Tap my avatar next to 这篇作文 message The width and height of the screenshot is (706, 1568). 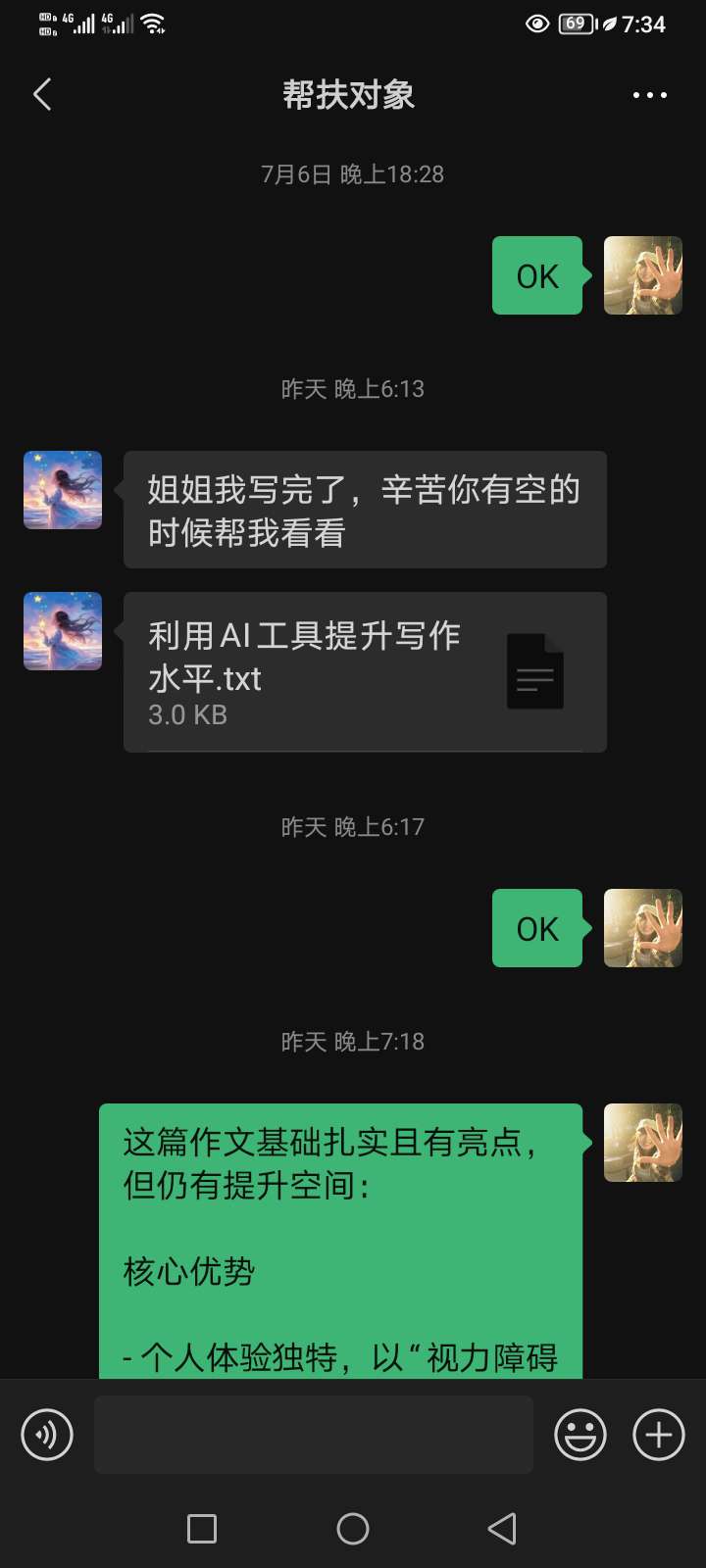pyautogui.click(x=642, y=1143)
